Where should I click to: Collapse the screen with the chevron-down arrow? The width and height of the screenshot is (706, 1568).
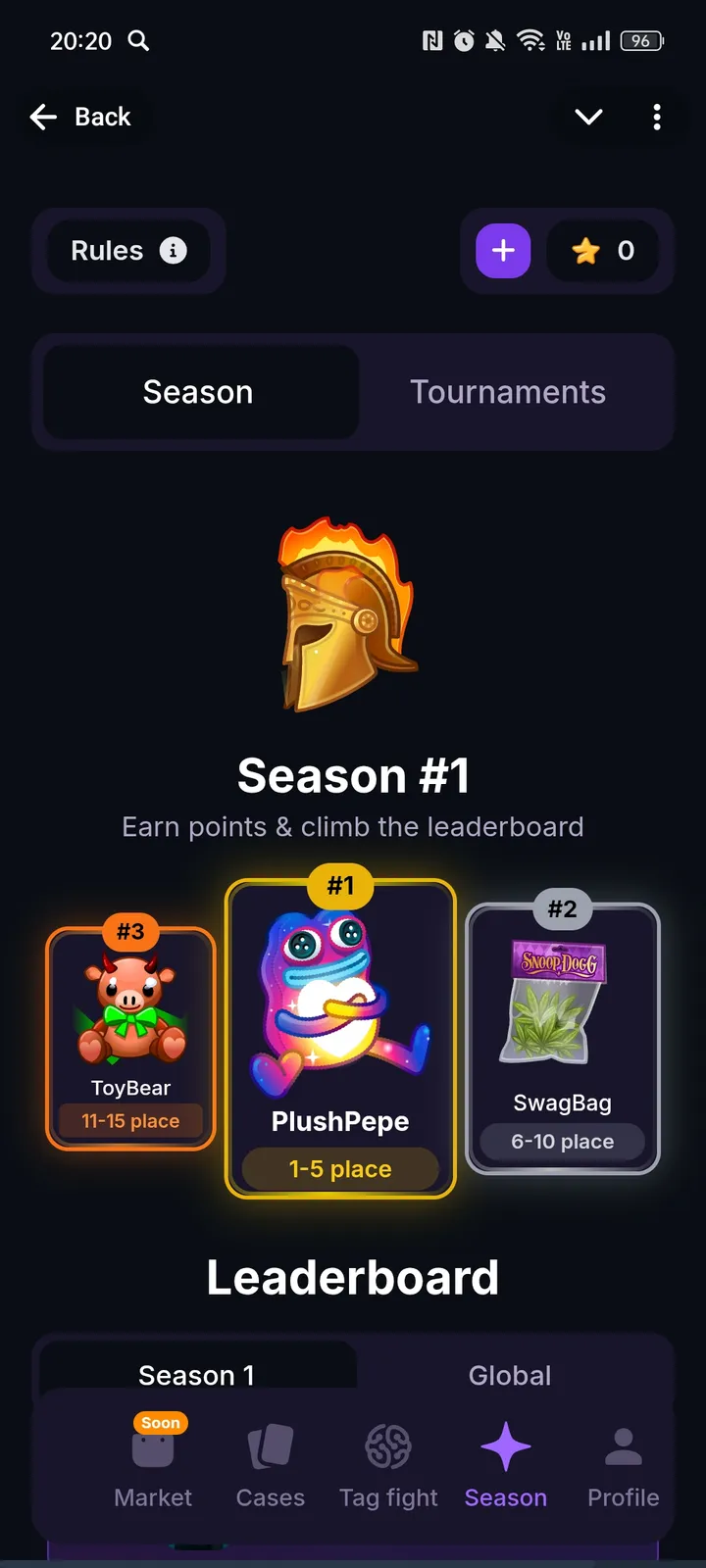pyautogui.click(x=587, y=117)
